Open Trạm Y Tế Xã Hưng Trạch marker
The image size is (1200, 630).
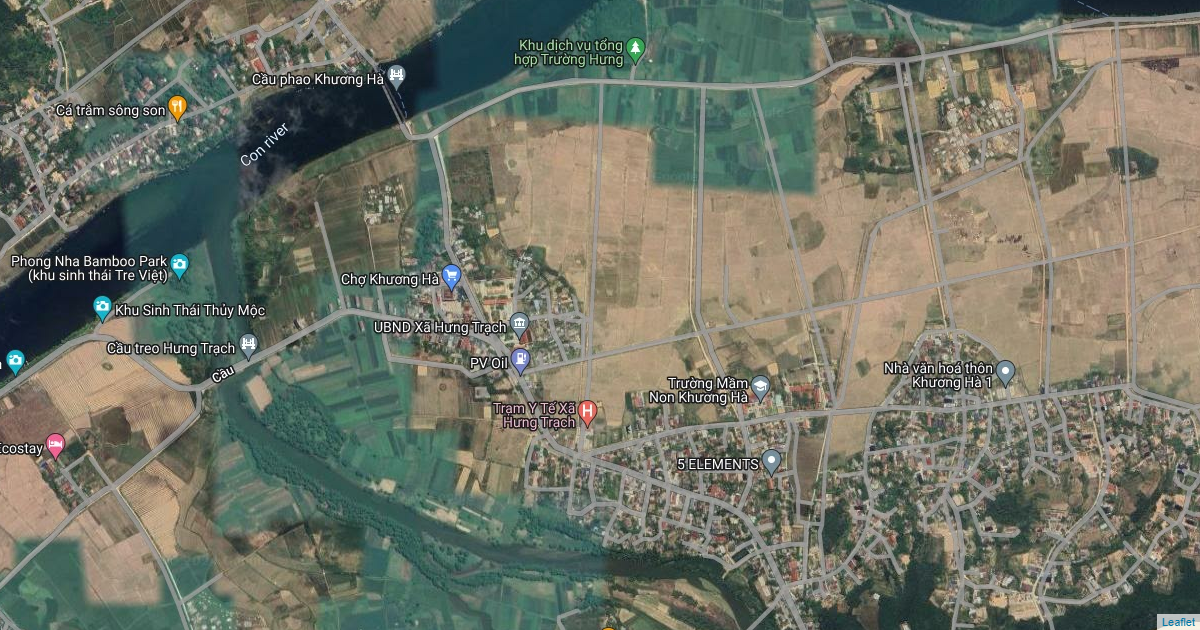pos(589,409)
